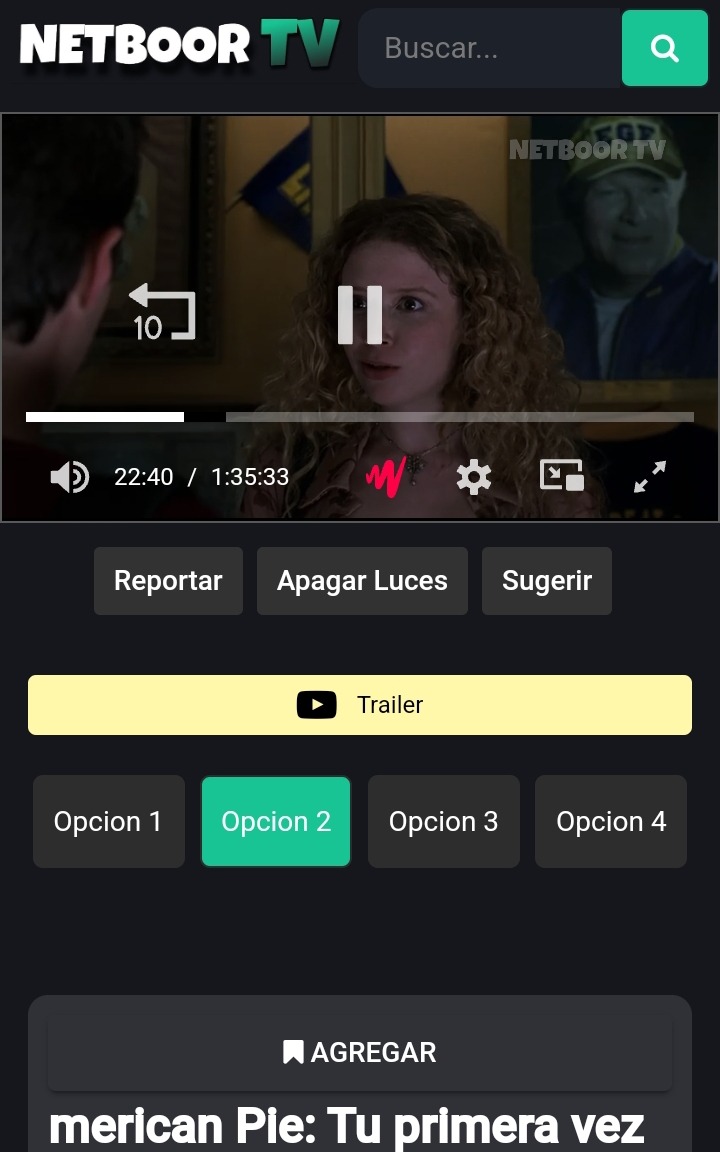The width and height of the screenshot is (720, 1152).
Task: Switch to Opcion 1 source
Action: (108, 821)
